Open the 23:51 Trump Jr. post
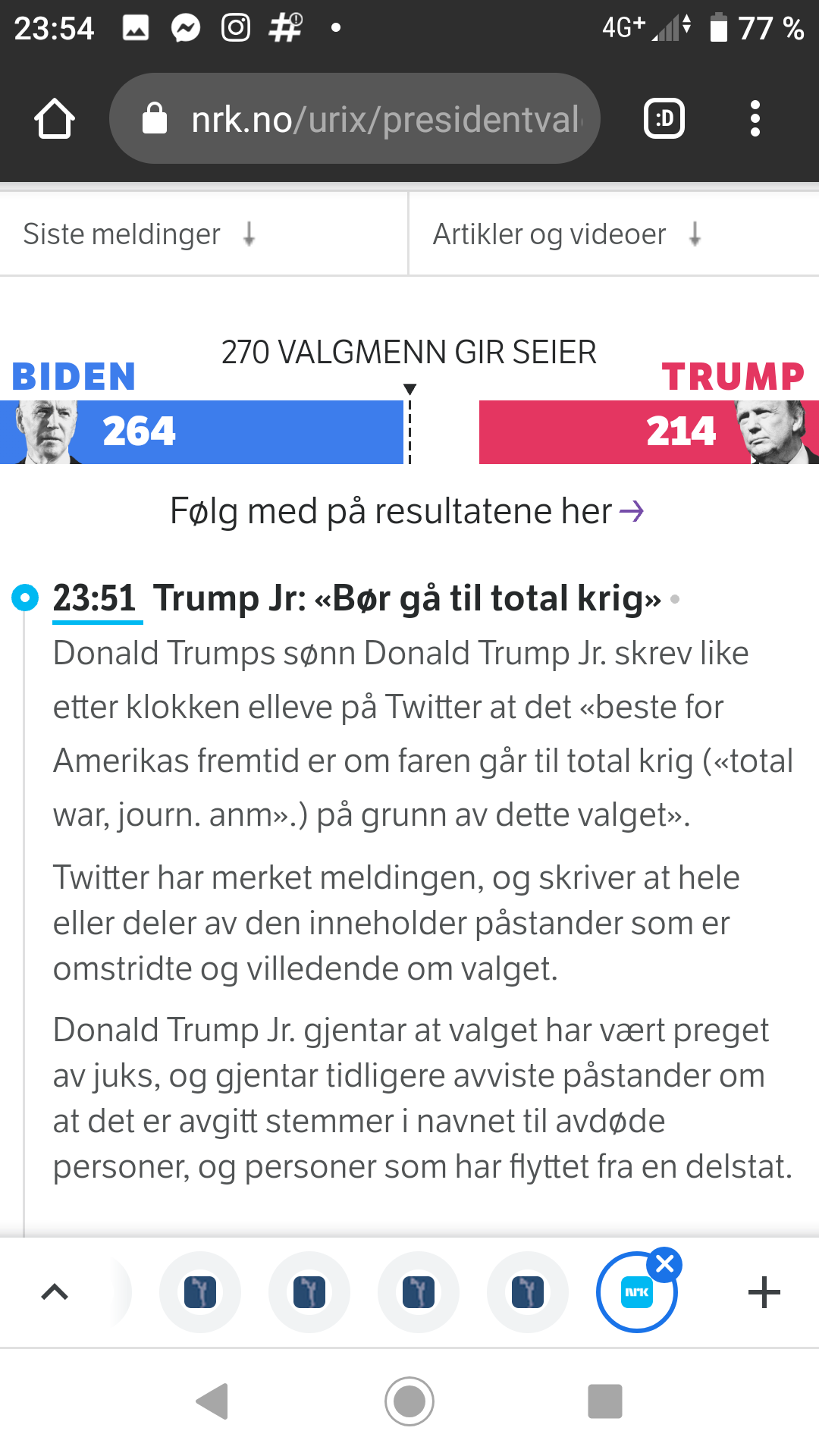Screen dimensions: 819x1456 point(406,598)
